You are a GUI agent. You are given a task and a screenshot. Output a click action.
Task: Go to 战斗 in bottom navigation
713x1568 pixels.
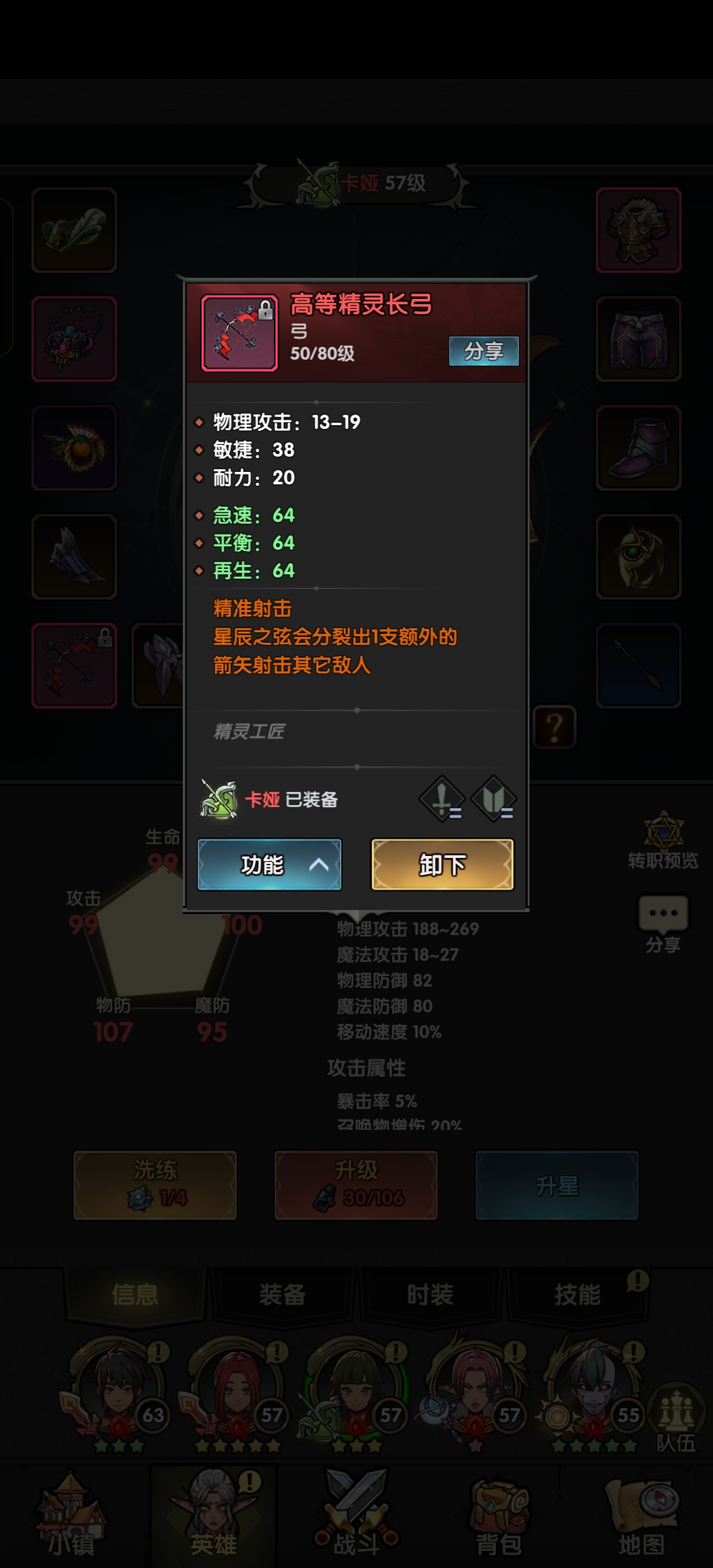356,1518
